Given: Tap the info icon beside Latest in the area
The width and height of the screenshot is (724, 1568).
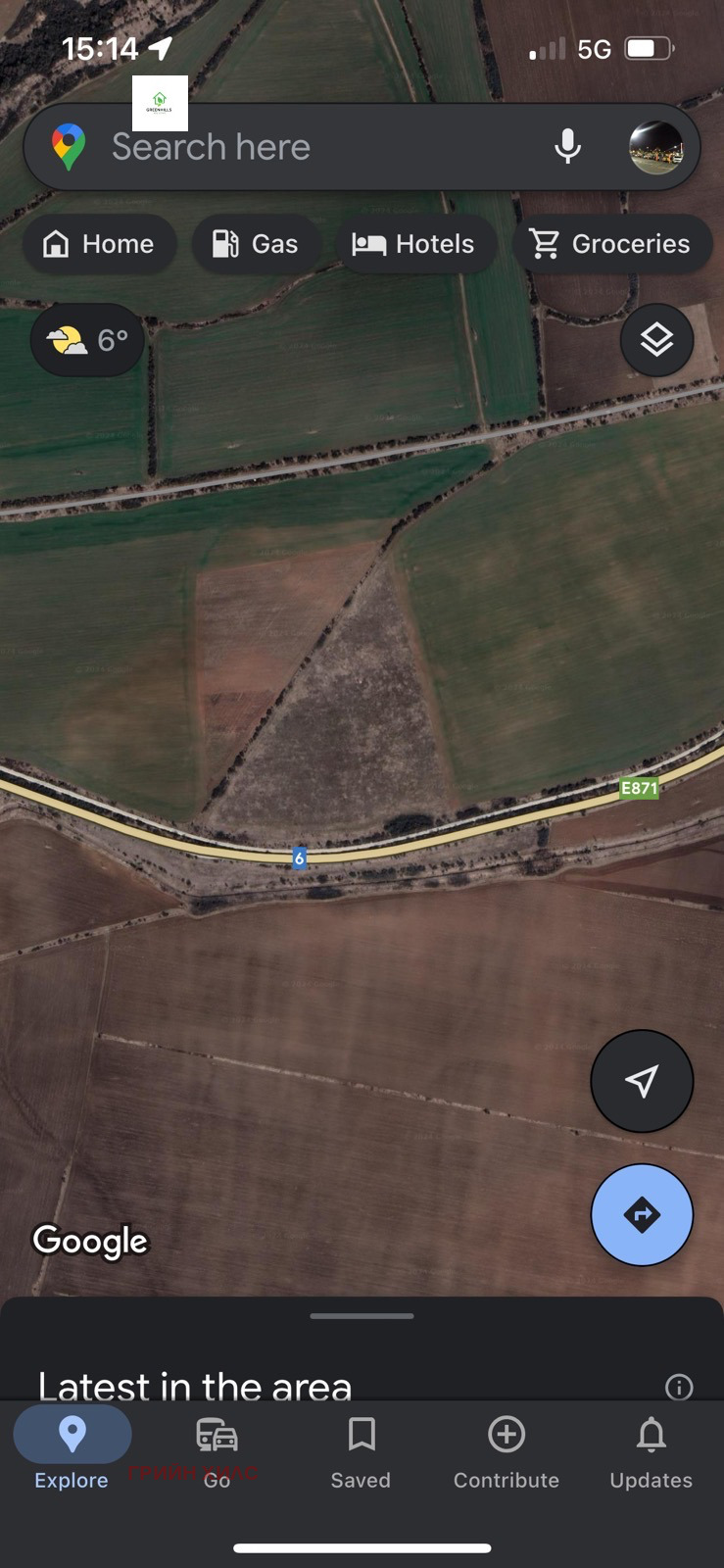Looking at the screenshot, I should click(x=679, y=1387).
